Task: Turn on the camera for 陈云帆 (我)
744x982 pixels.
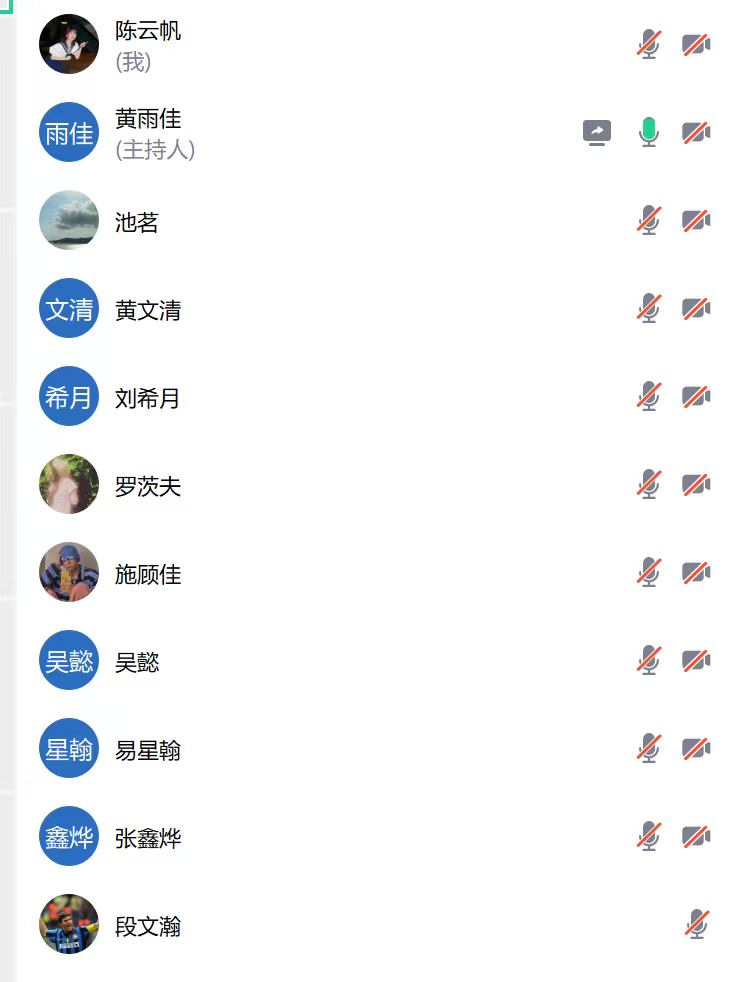Action: 696,45
